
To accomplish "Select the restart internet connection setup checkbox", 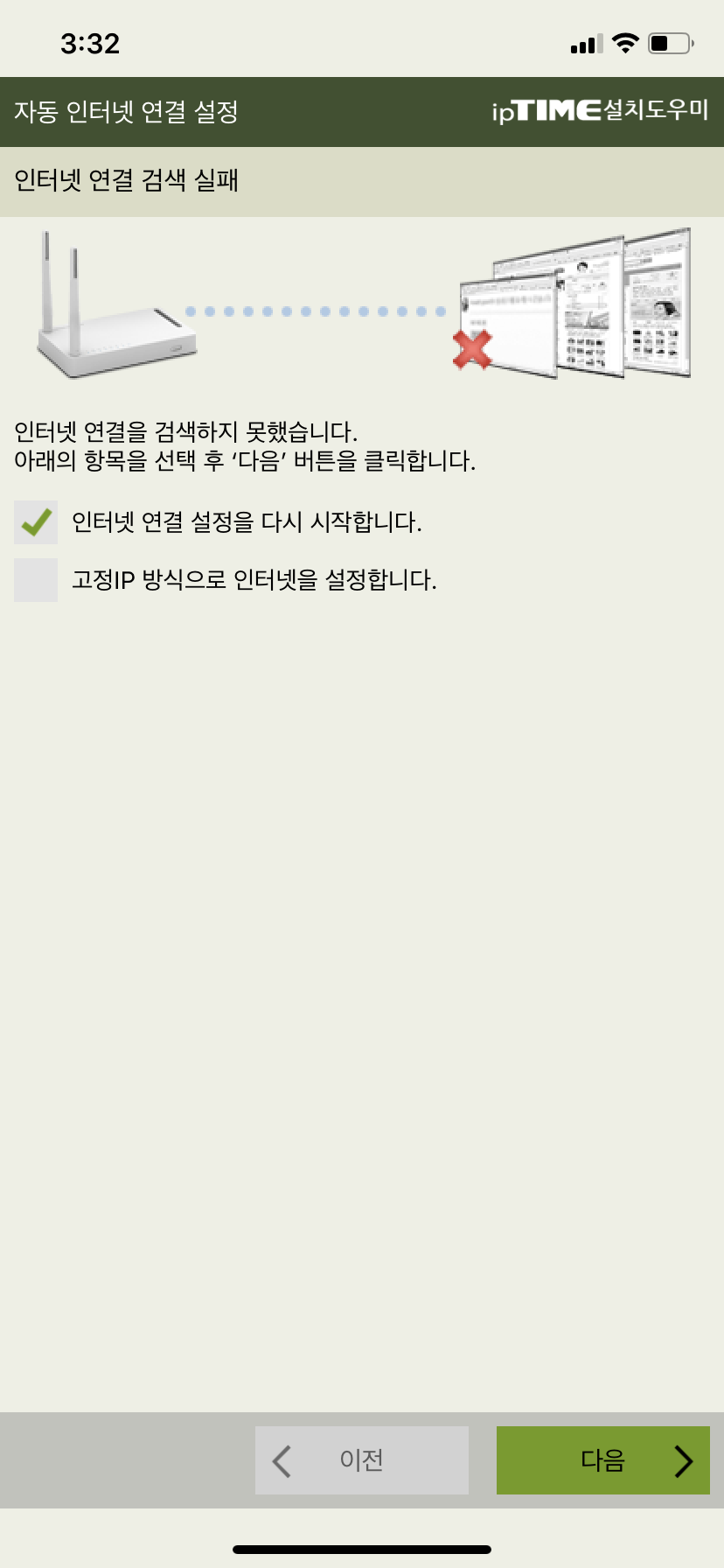I will click(x=36, y=522).
